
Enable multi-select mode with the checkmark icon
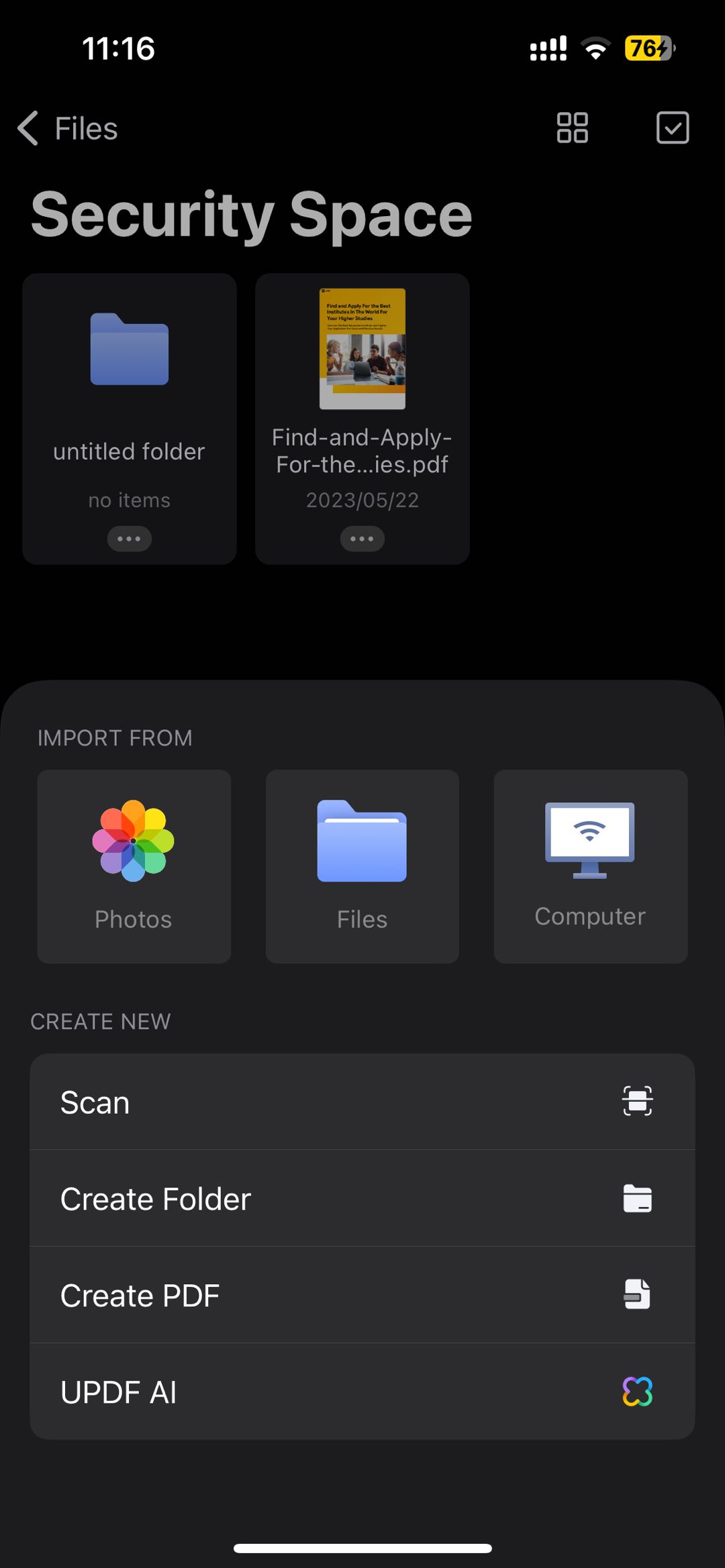[x=671, y=128]
